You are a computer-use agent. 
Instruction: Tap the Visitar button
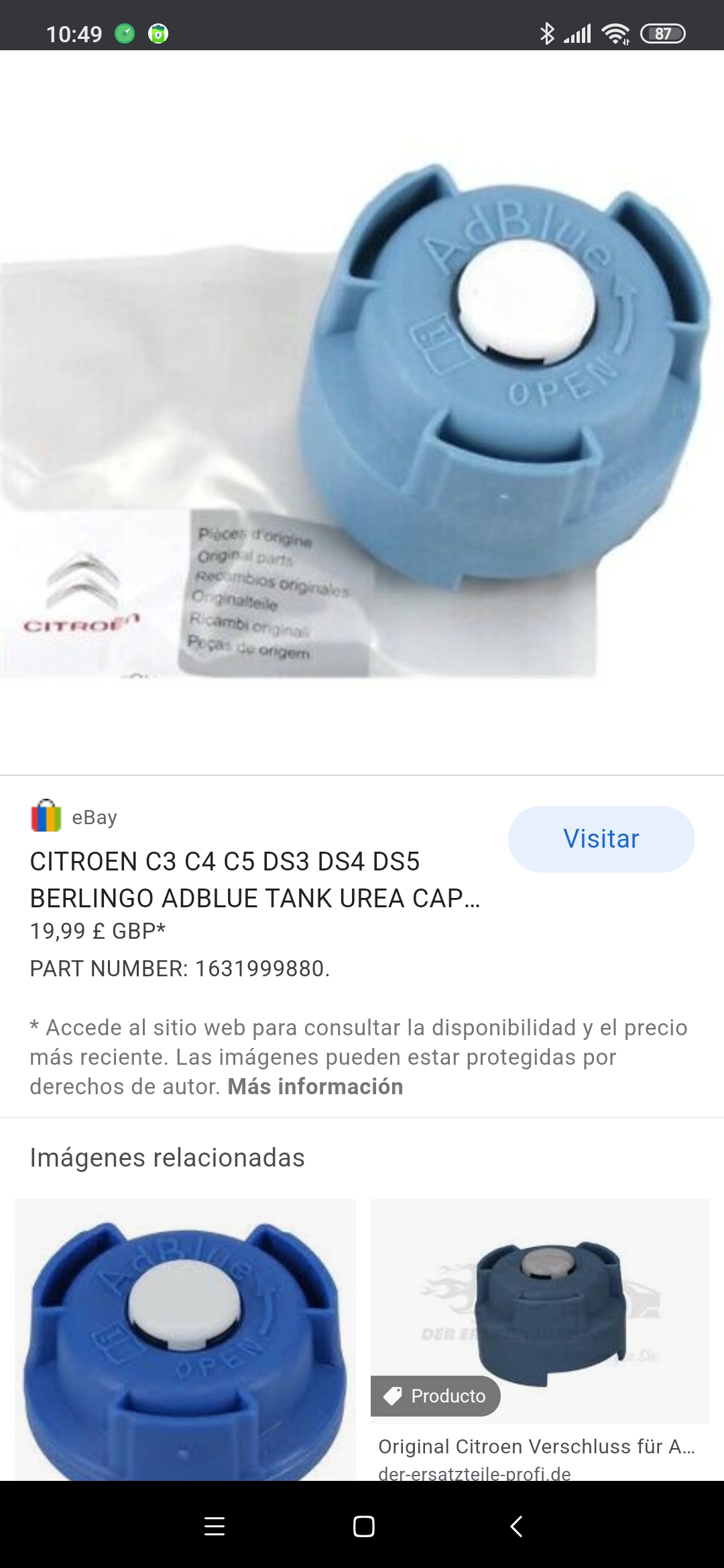click(x=601, y=839)
